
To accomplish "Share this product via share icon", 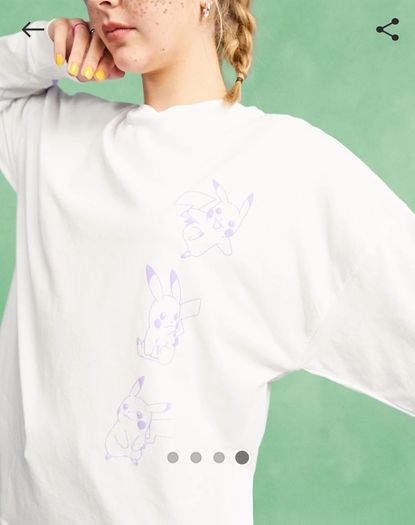I will [x=388, y=29].
